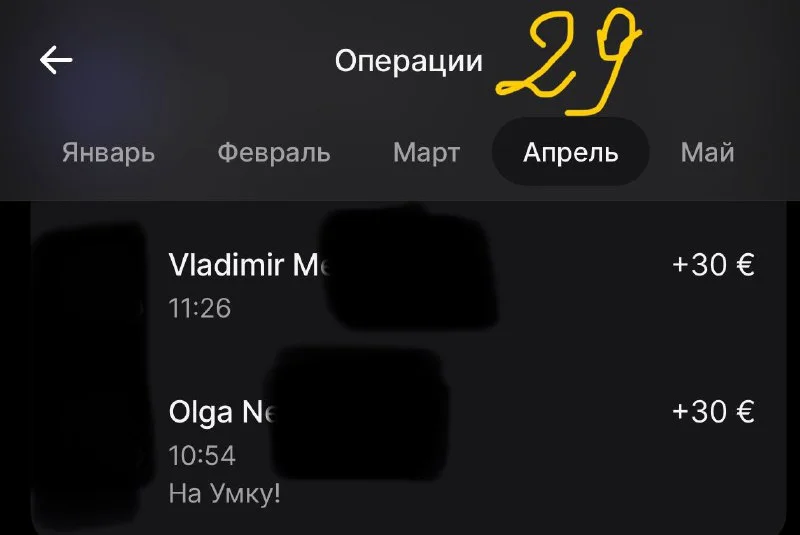
Task: Switch to the Май month tab
Action: coord(707,153)
